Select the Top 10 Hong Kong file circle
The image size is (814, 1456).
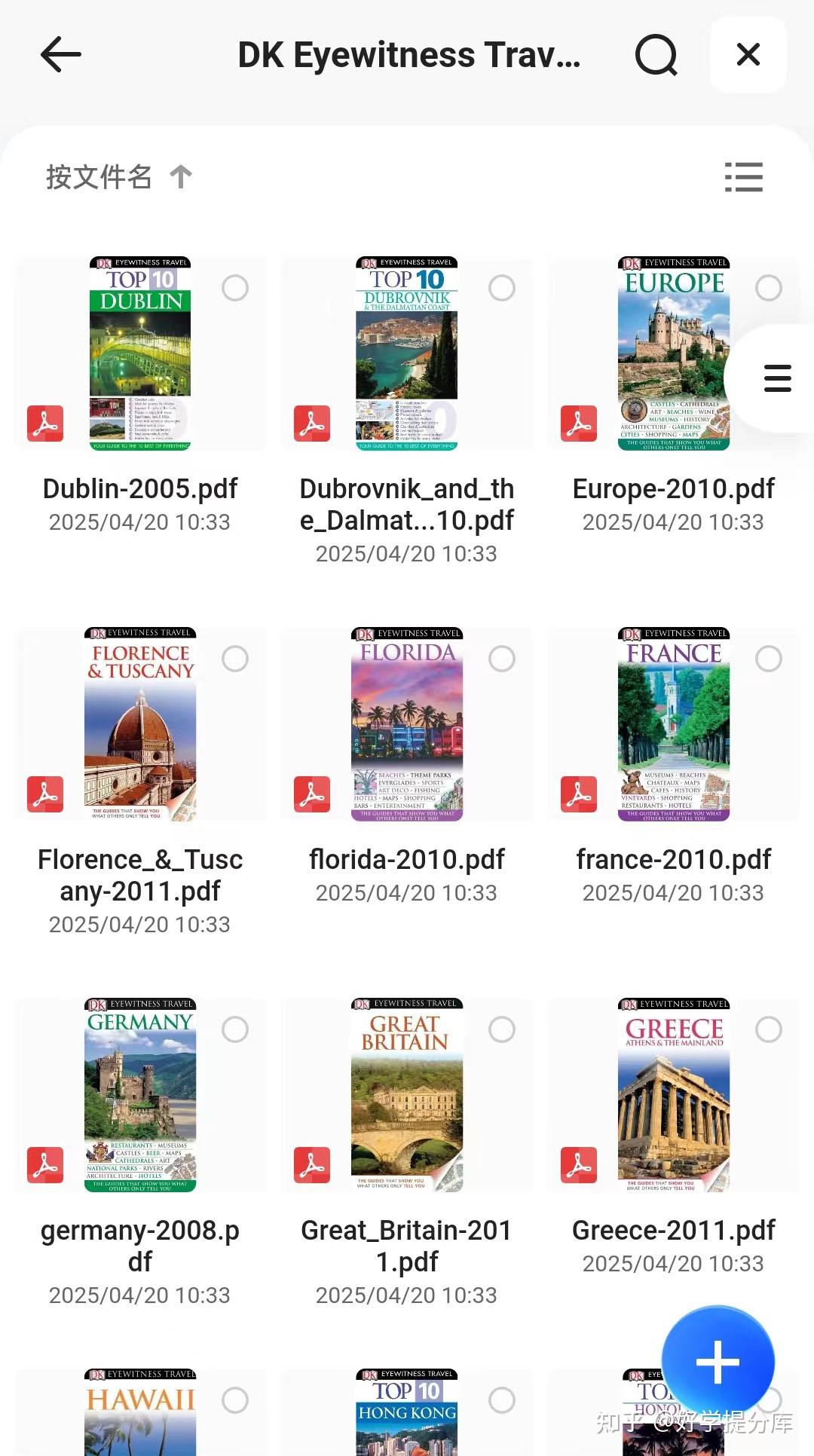(x=501, y=1400)
